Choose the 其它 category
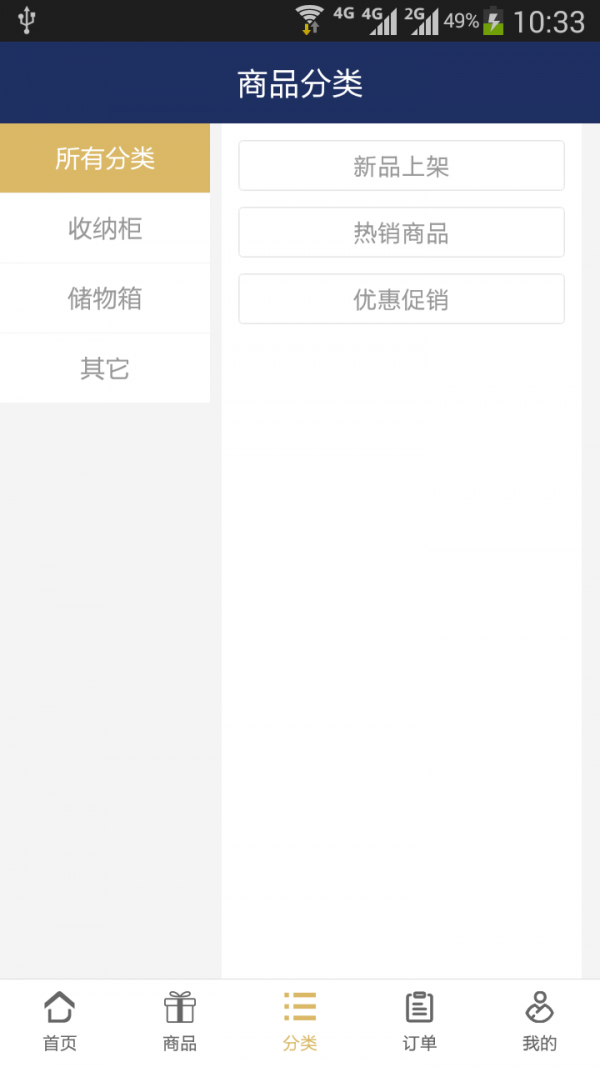600x1067 pixels. pos(105,368)
